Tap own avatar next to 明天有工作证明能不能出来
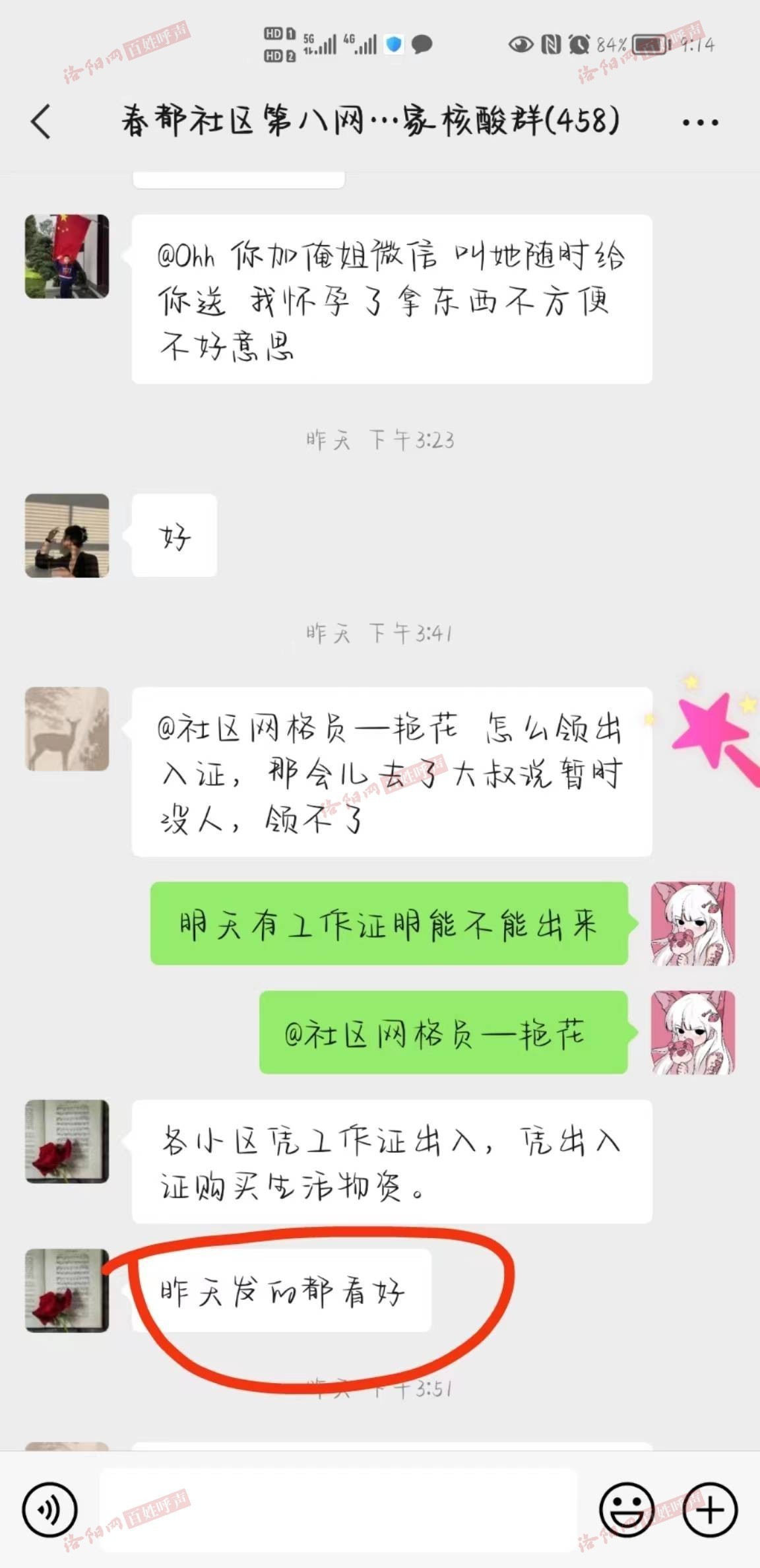760x1568 pixels. tap(693, 923)
